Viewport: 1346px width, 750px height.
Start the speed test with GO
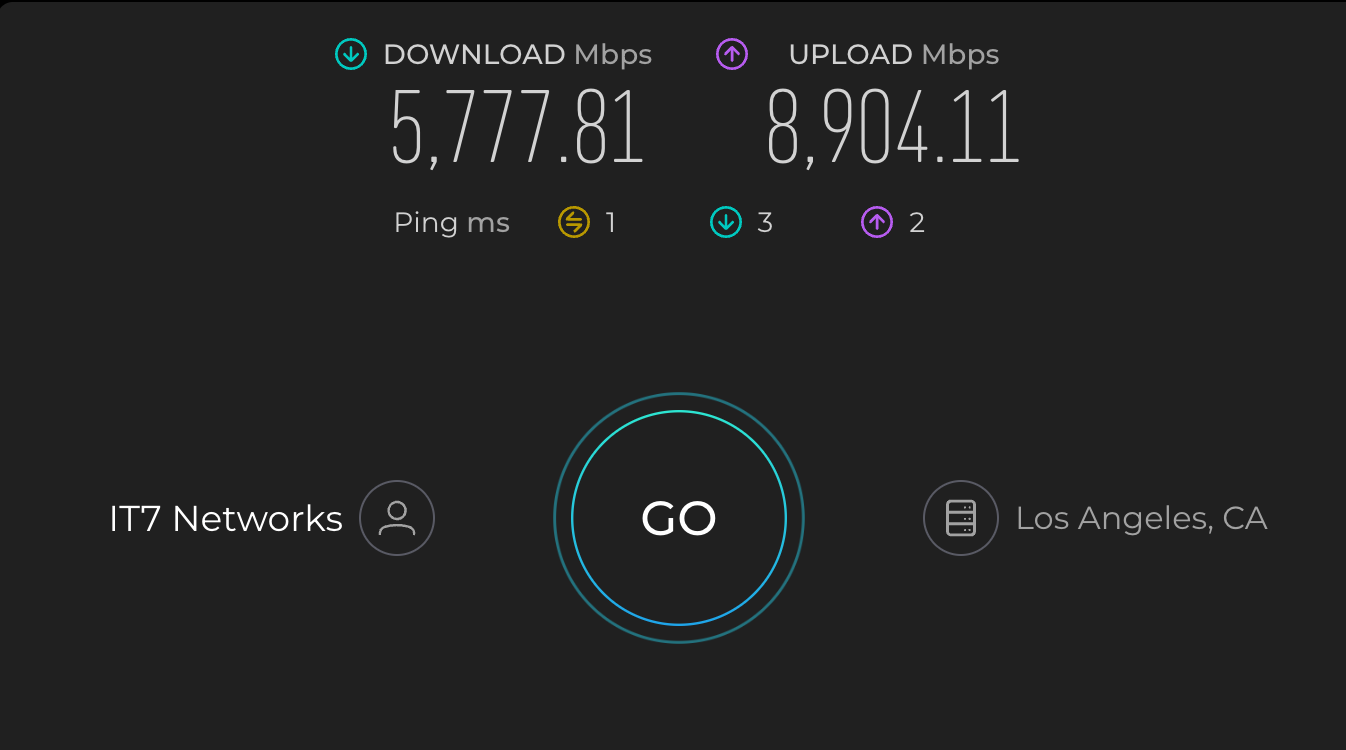point(679,518)
